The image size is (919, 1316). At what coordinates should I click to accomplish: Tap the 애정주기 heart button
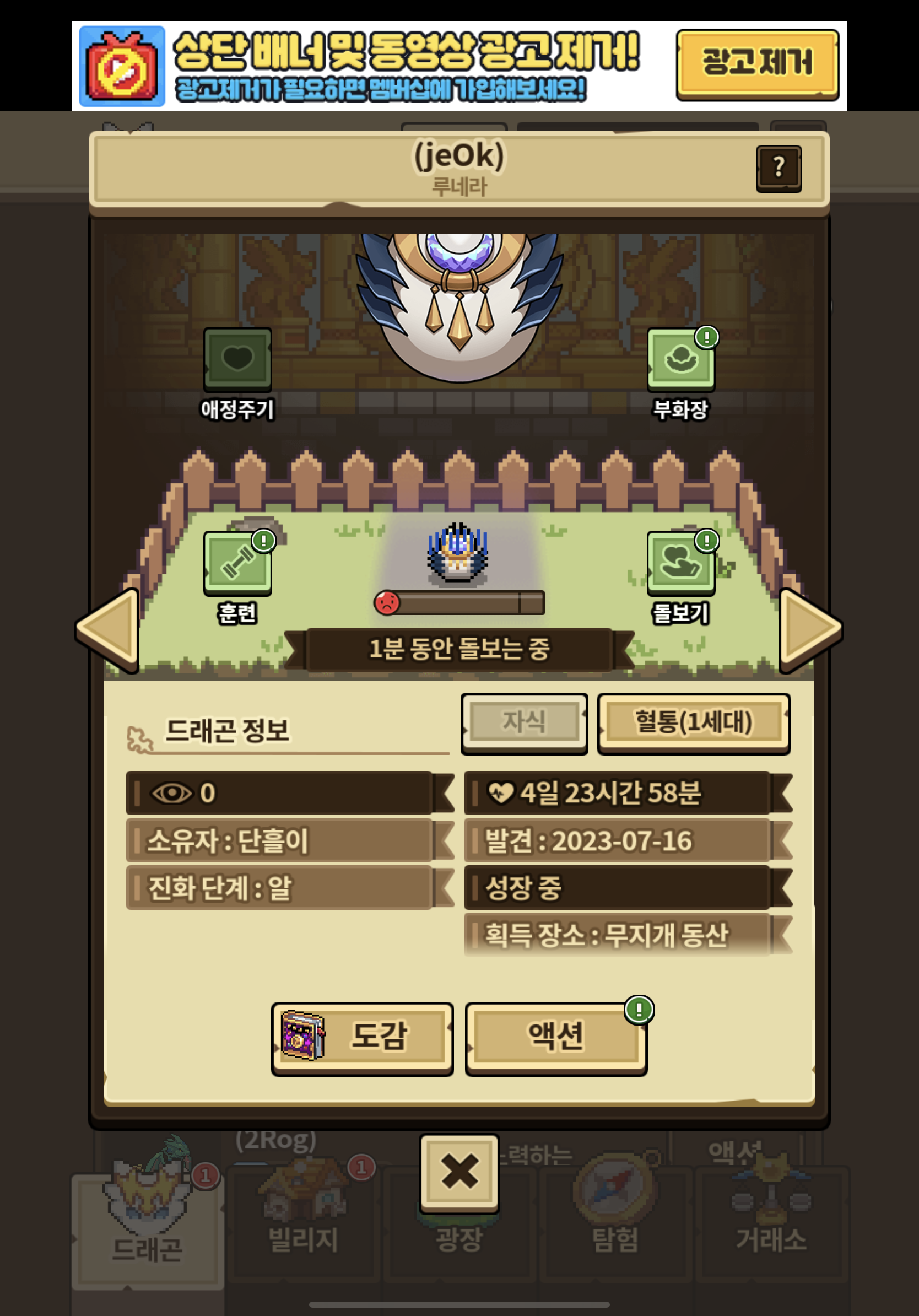pos(238,359)
